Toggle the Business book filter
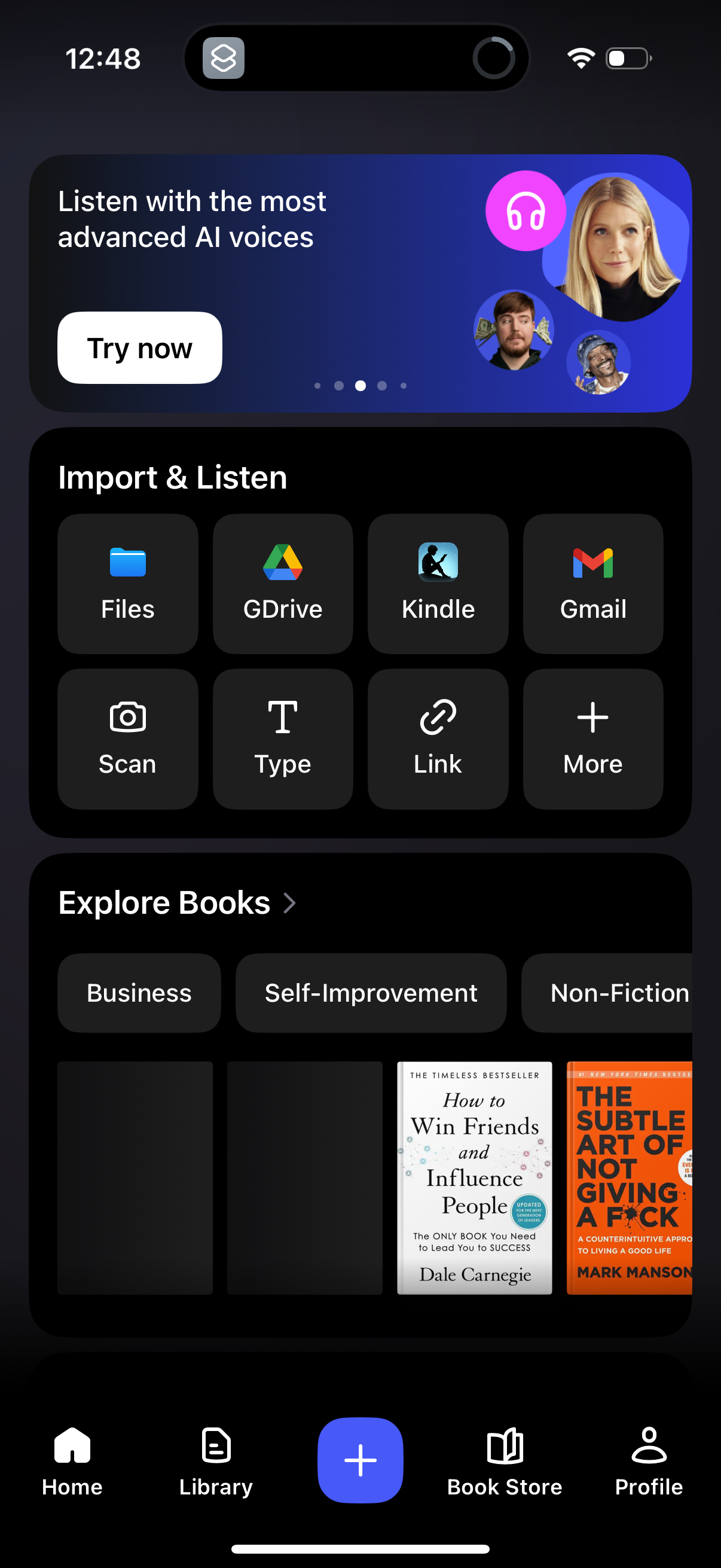721x1568 pixels. (x=139, y=993)
